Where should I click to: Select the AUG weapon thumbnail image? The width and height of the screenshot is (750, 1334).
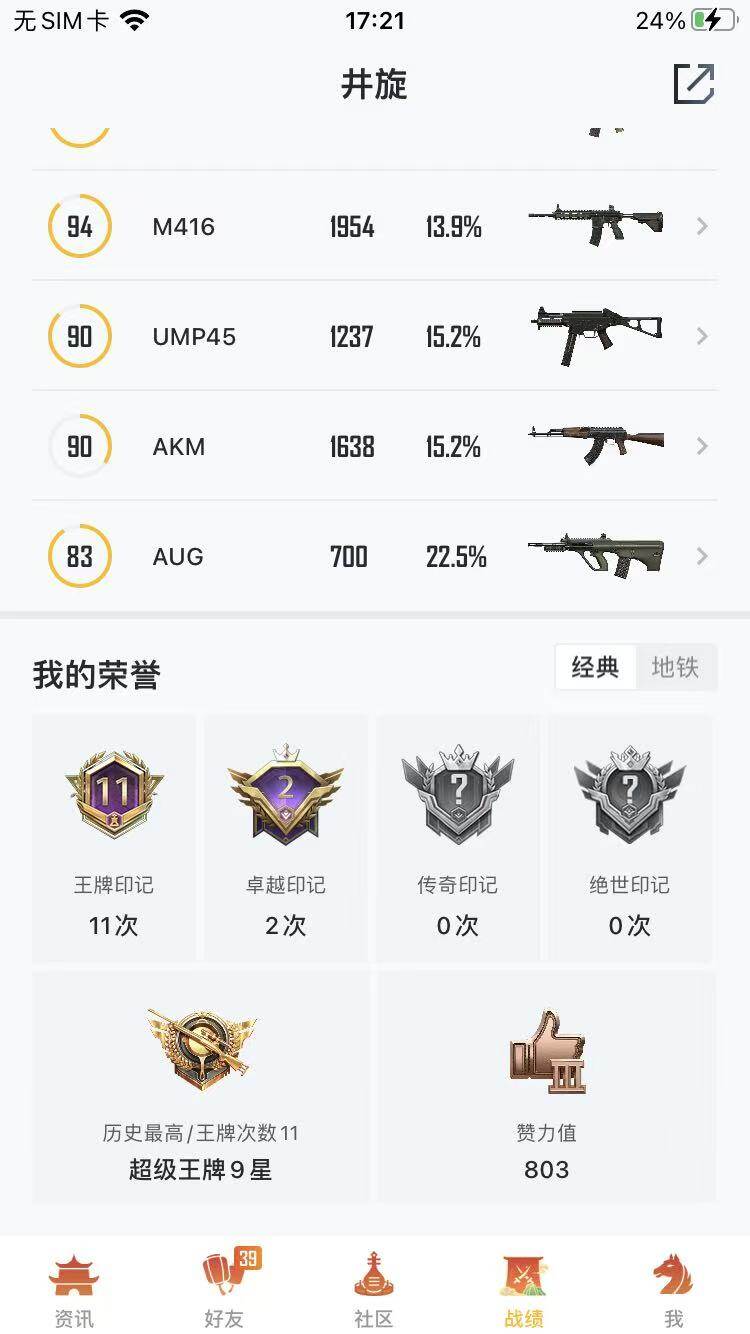595,551
